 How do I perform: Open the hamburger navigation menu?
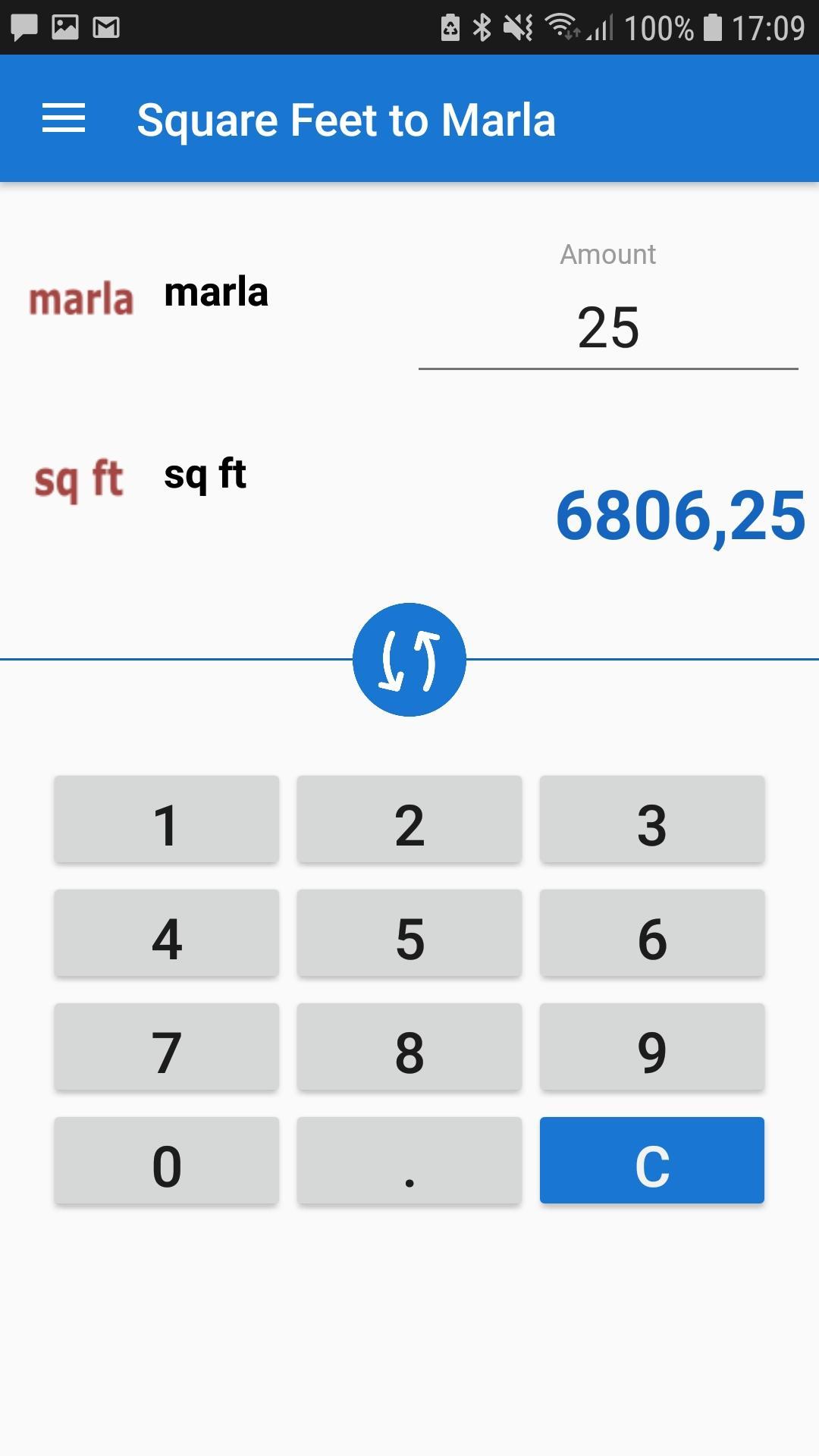click(x=64, y=118)
